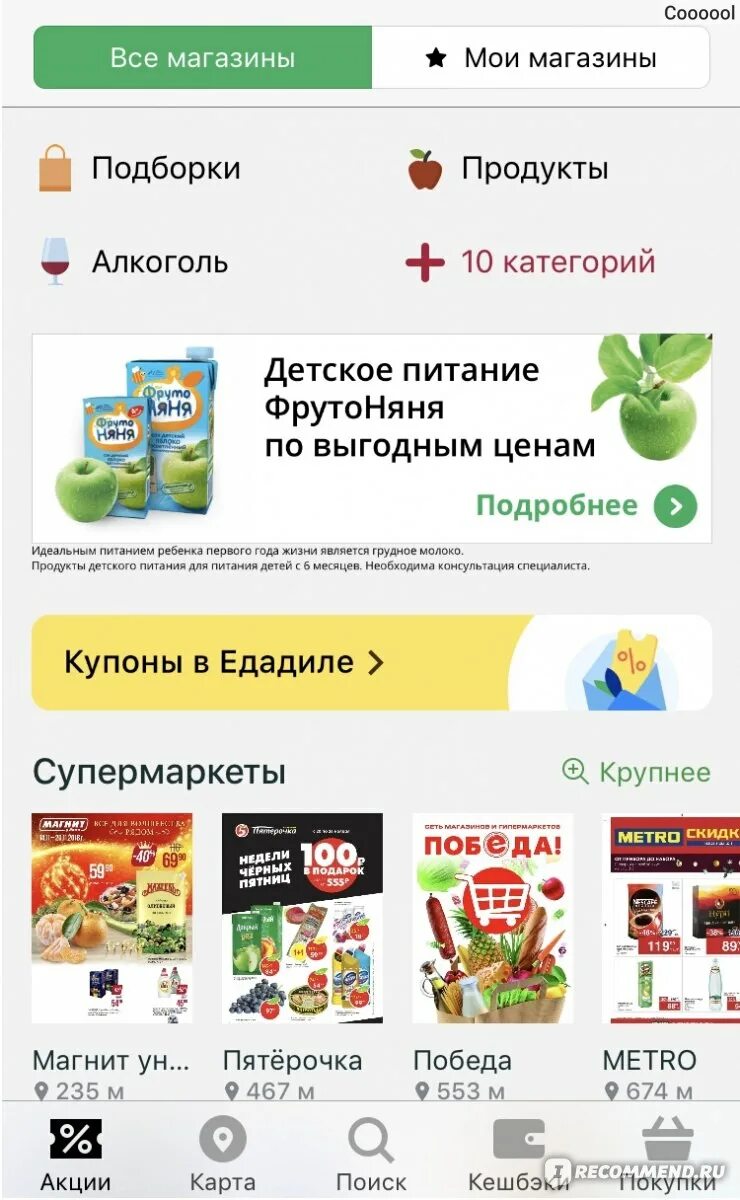Expand the 10 категорий list
Screen dimensions: 740x1200
(530, 262)
